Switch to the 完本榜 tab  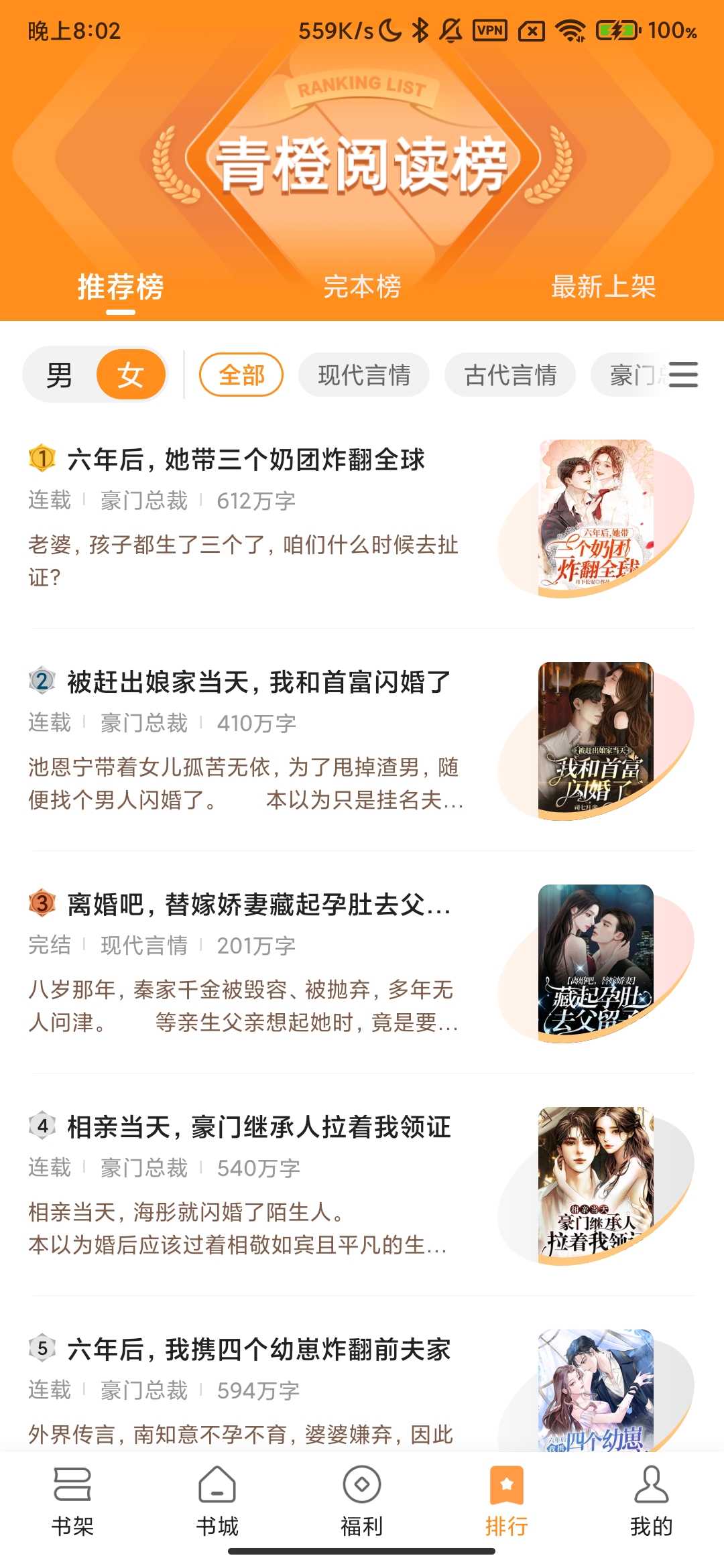tap(362, 288)
